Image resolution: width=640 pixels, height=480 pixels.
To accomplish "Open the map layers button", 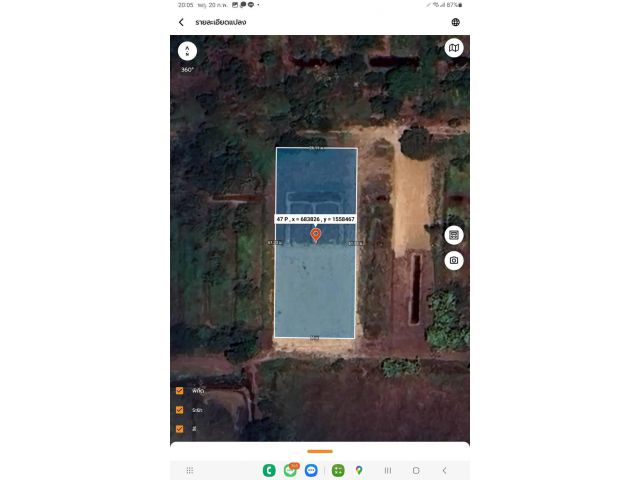I will (454, 48).
